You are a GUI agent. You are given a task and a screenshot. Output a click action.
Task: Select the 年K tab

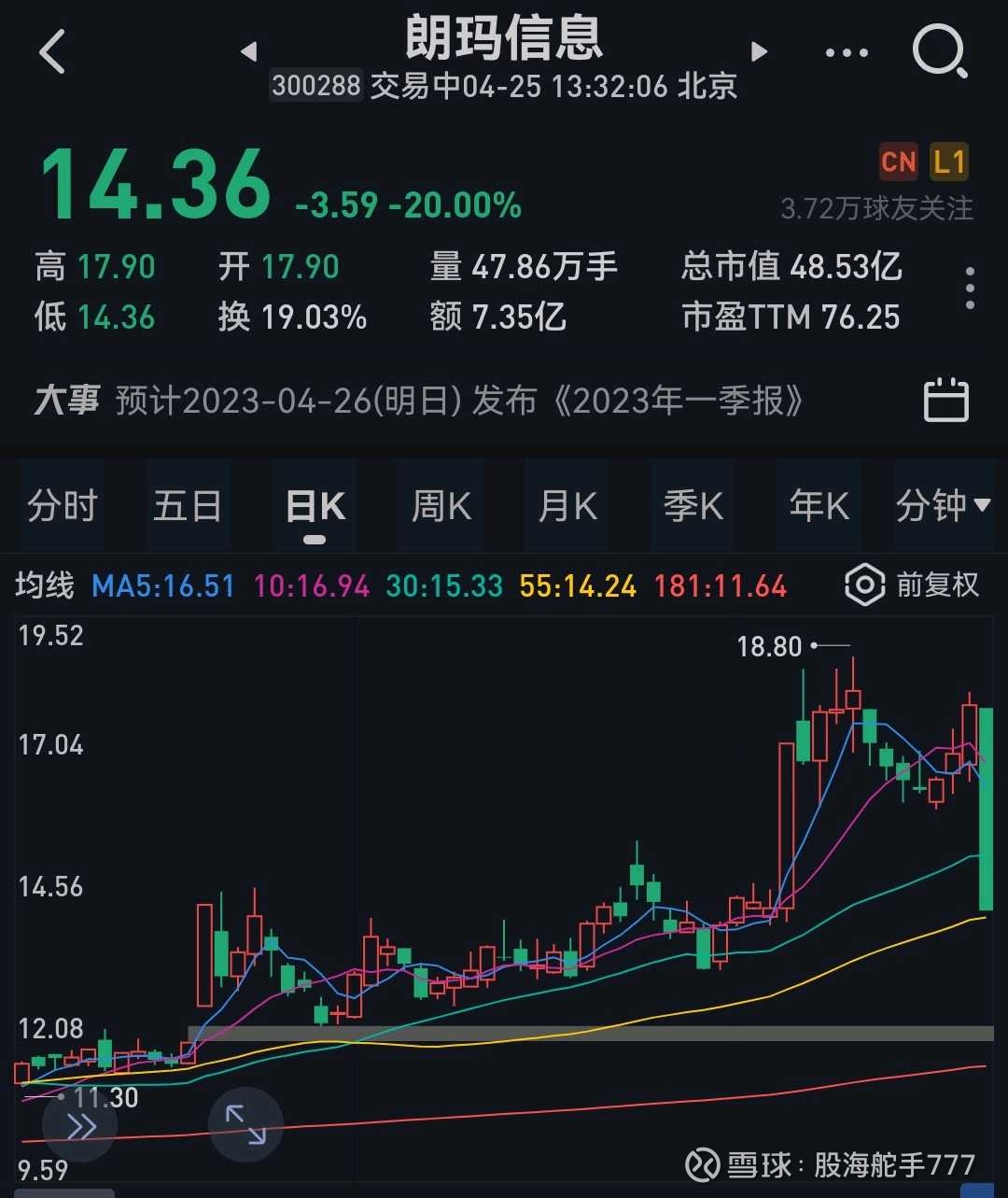click(818, 505)
